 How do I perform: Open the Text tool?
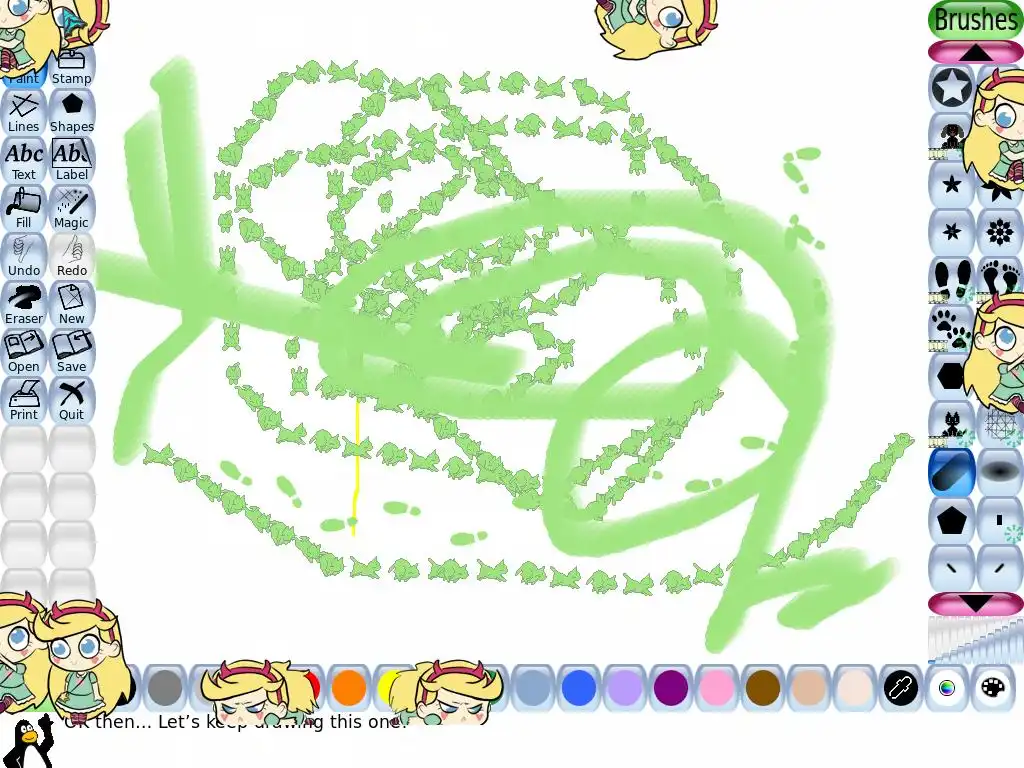pos(23,159)
